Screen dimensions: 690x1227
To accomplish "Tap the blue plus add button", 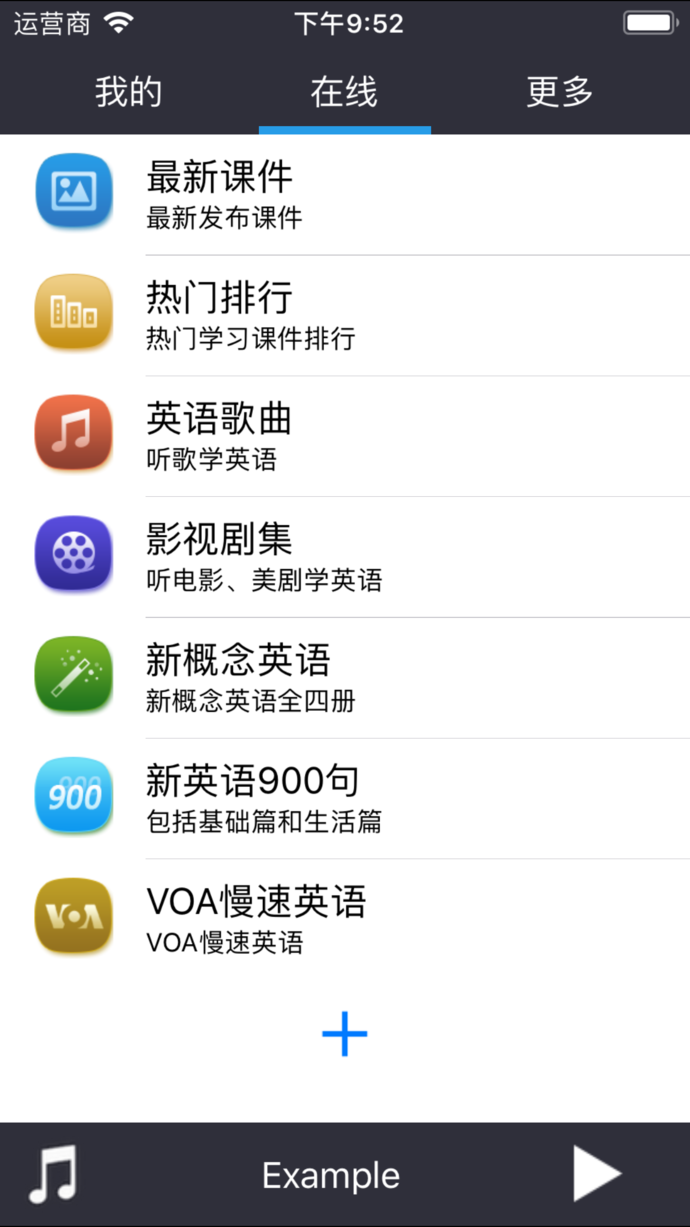I will click(345, 1034).
